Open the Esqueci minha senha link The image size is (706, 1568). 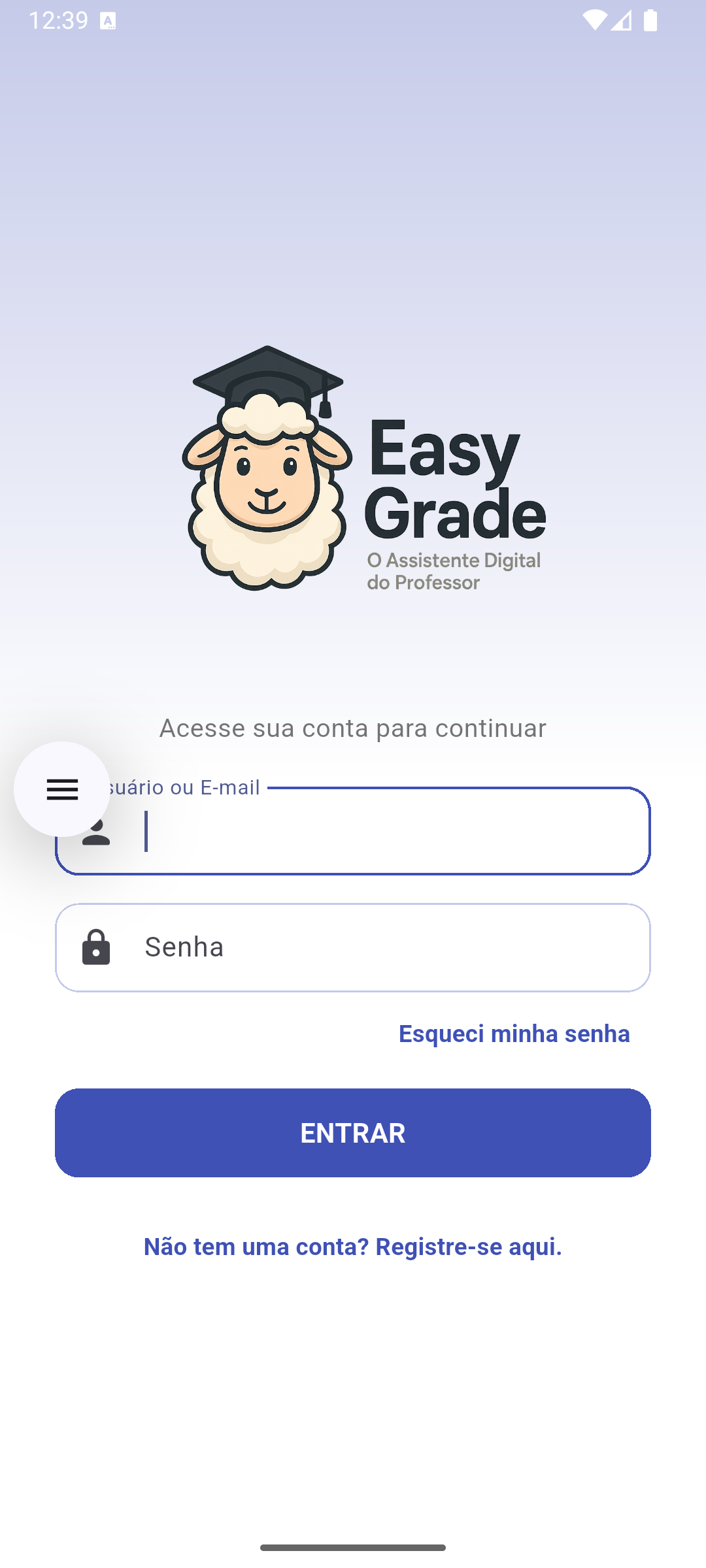click(x=514, y=1033)
